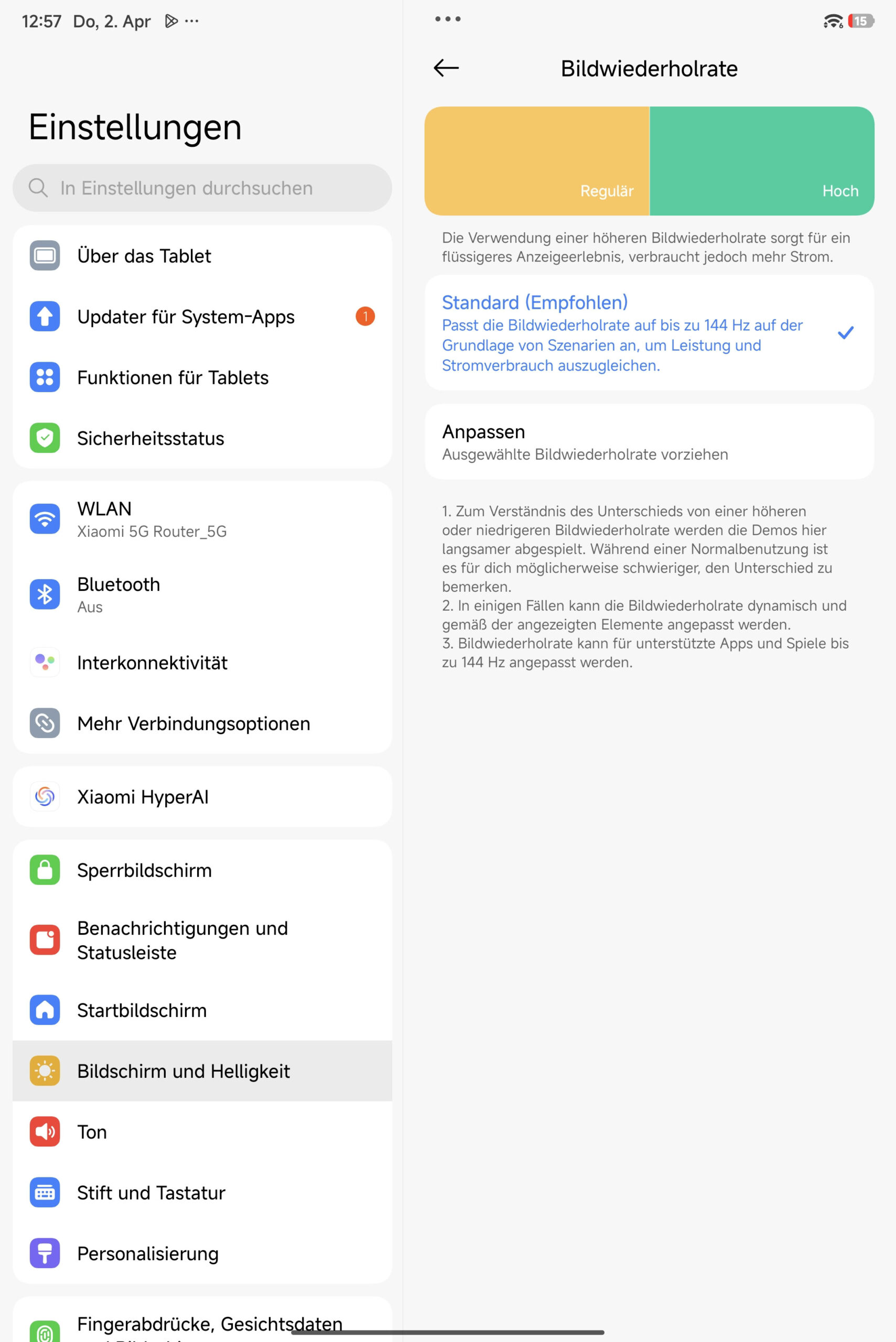Open Updater für System-Apps

coord(202,317)
